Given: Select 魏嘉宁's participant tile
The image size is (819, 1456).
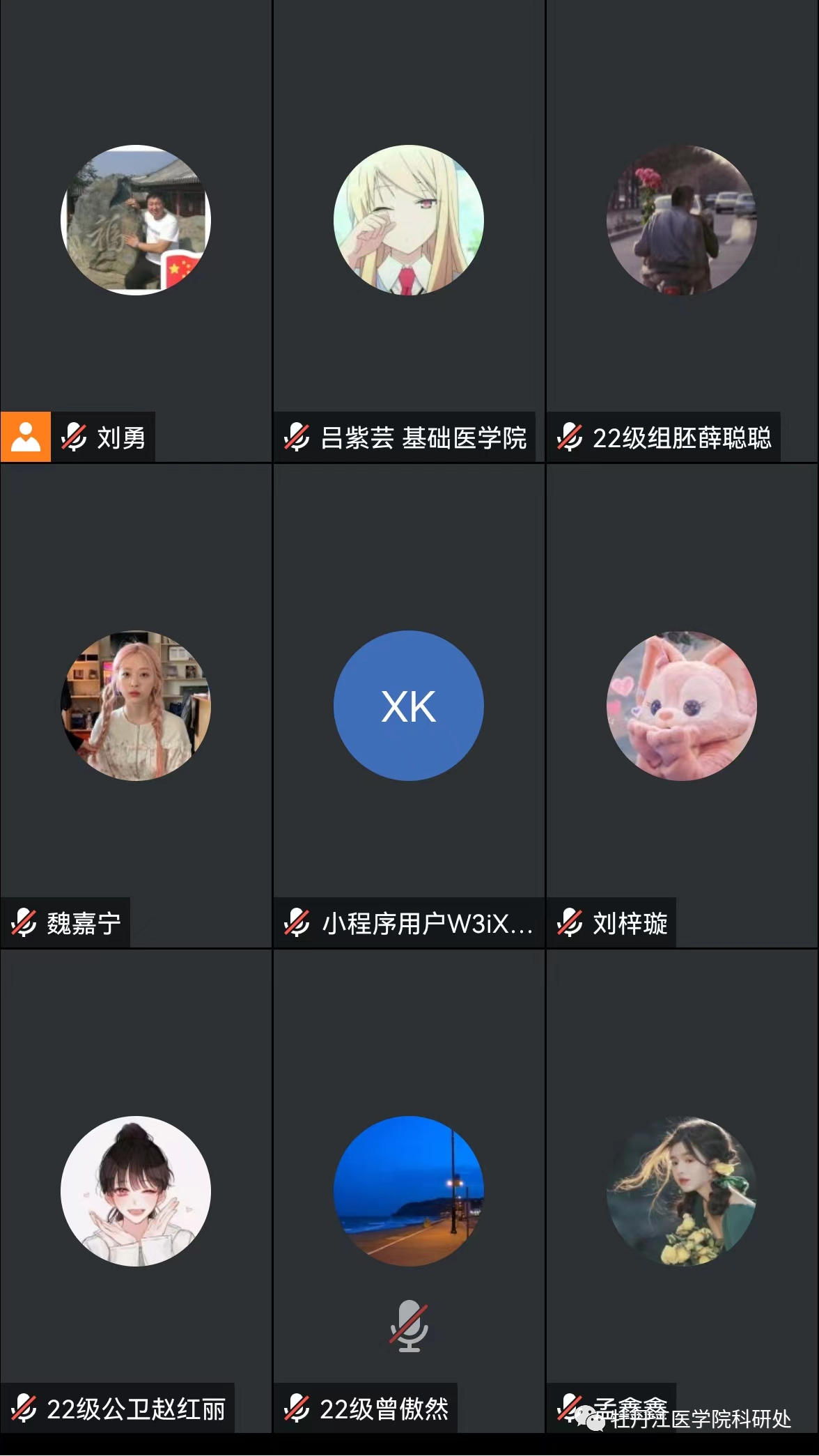Looking at the screenshot, I should (136, 705).
